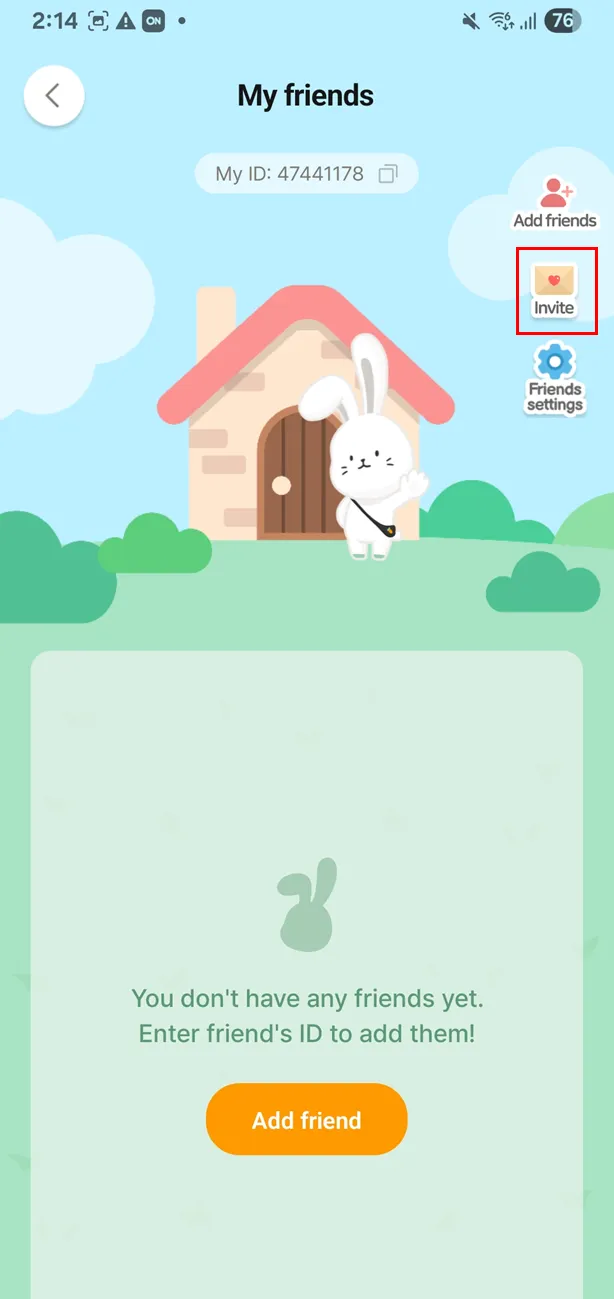Screen dimensions: 614x1299
Task: Open Friends settings
Action: 555,377
